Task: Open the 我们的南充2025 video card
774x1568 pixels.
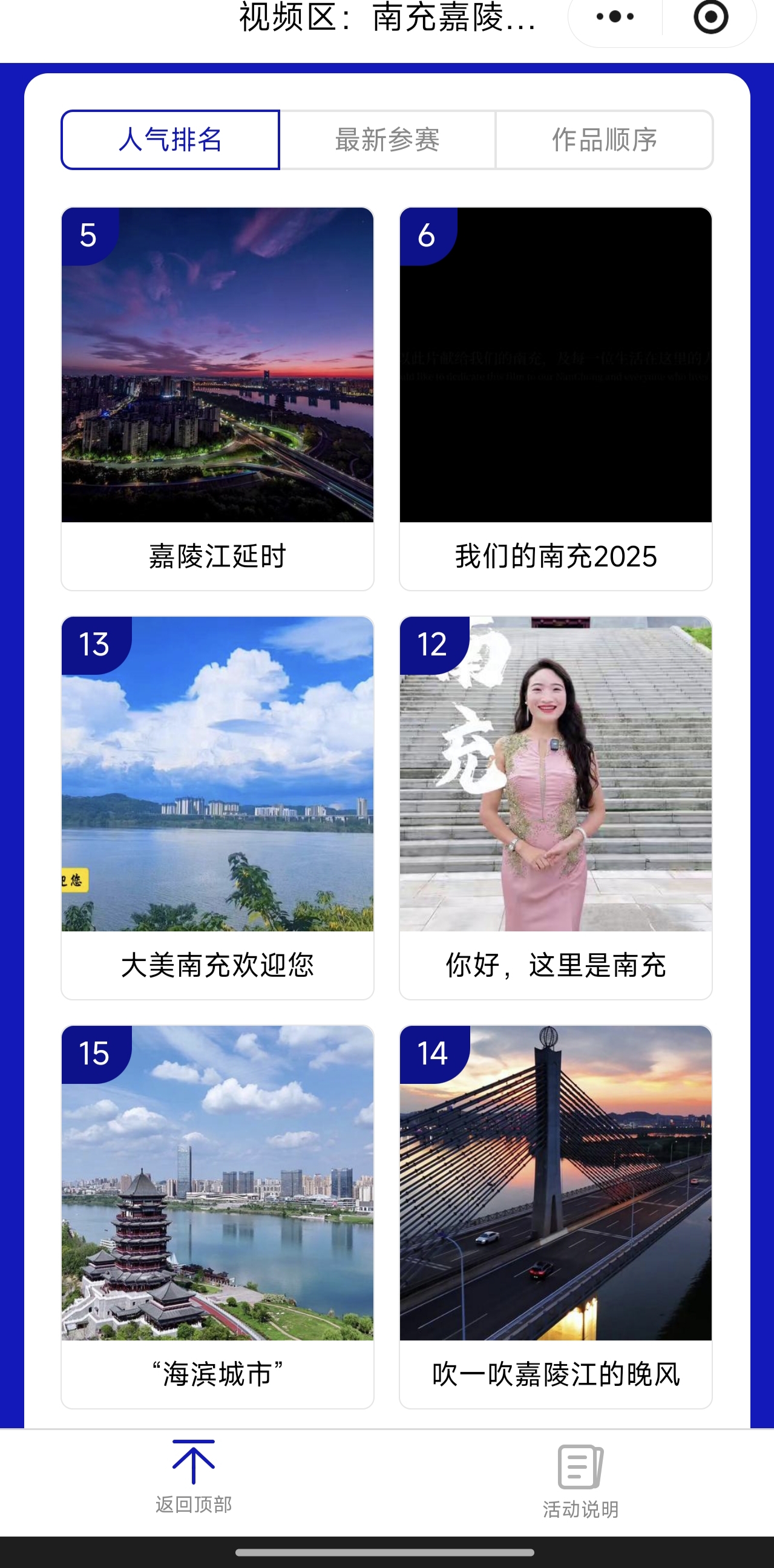Action: 556,398
